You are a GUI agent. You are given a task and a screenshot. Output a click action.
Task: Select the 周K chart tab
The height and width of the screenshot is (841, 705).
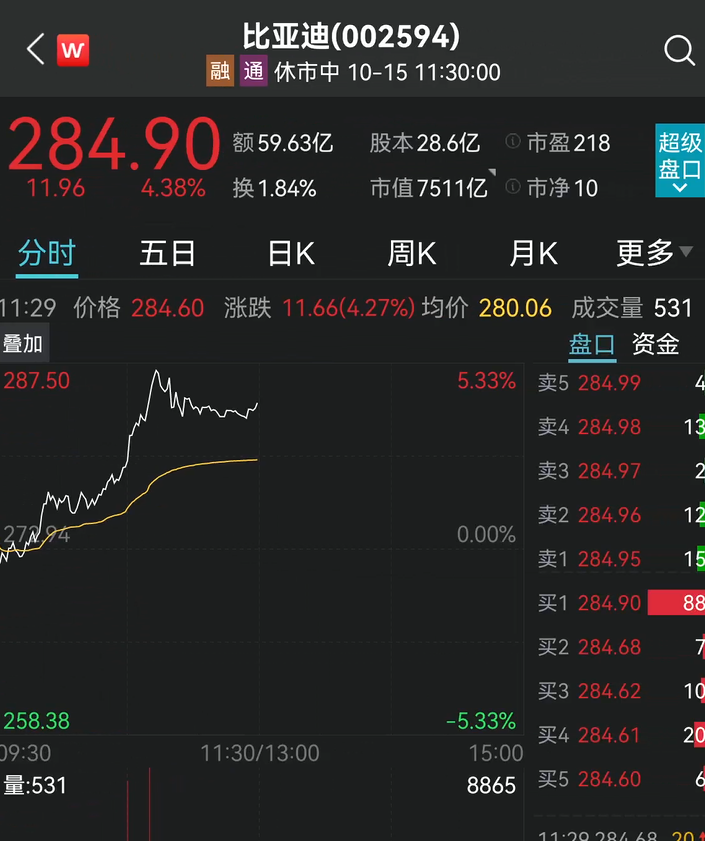tap(412, 254)
